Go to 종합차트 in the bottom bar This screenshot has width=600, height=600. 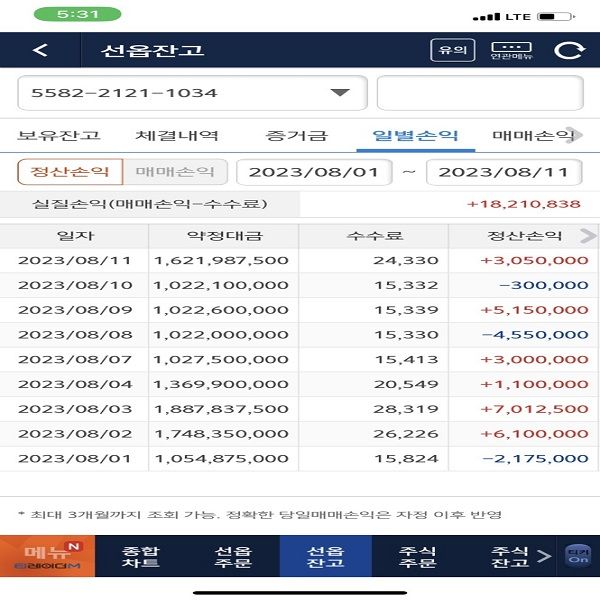click(142, 556)
